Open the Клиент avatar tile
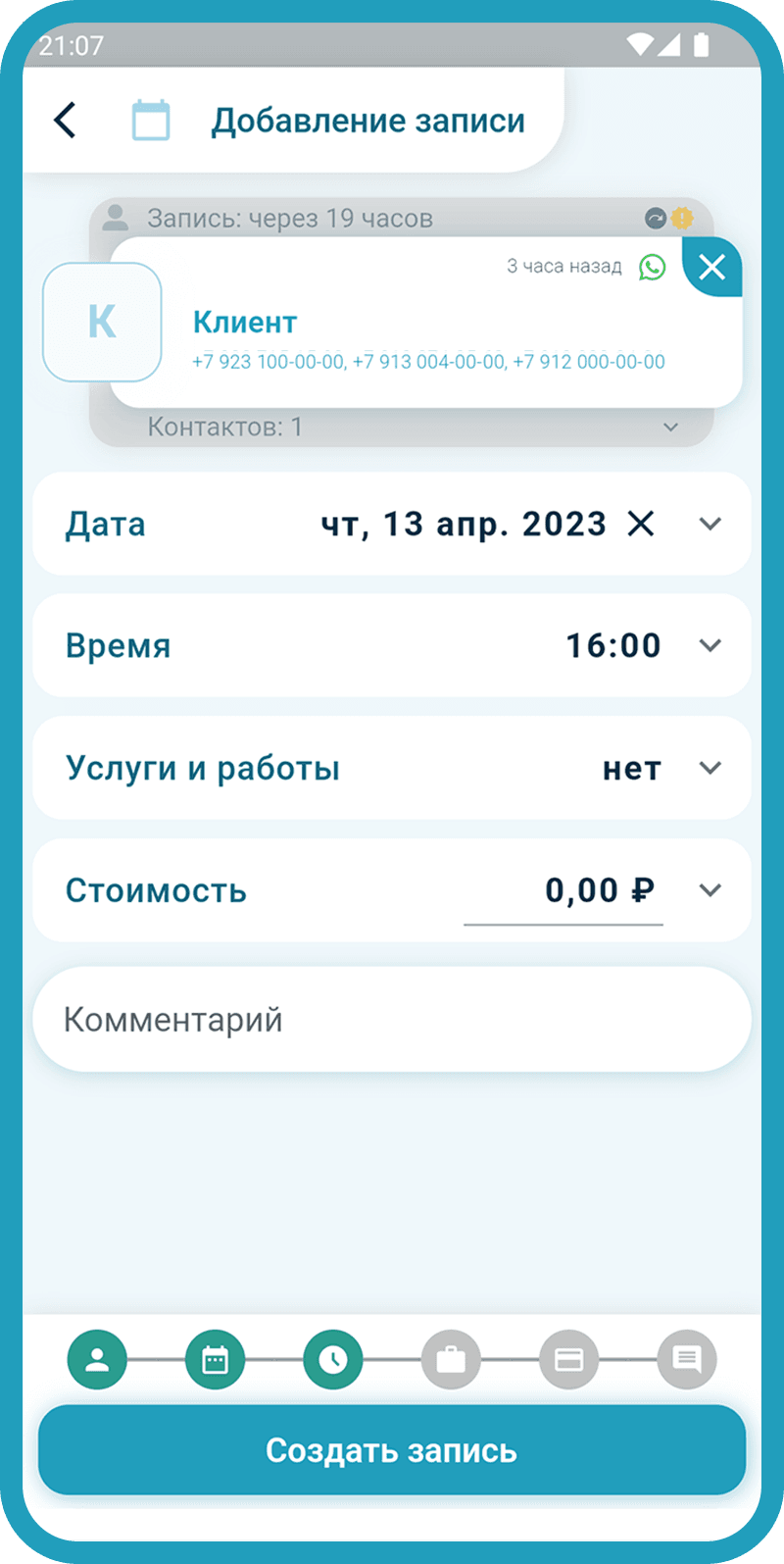This screenshot has width=784, height=1564. coord(102,322)
